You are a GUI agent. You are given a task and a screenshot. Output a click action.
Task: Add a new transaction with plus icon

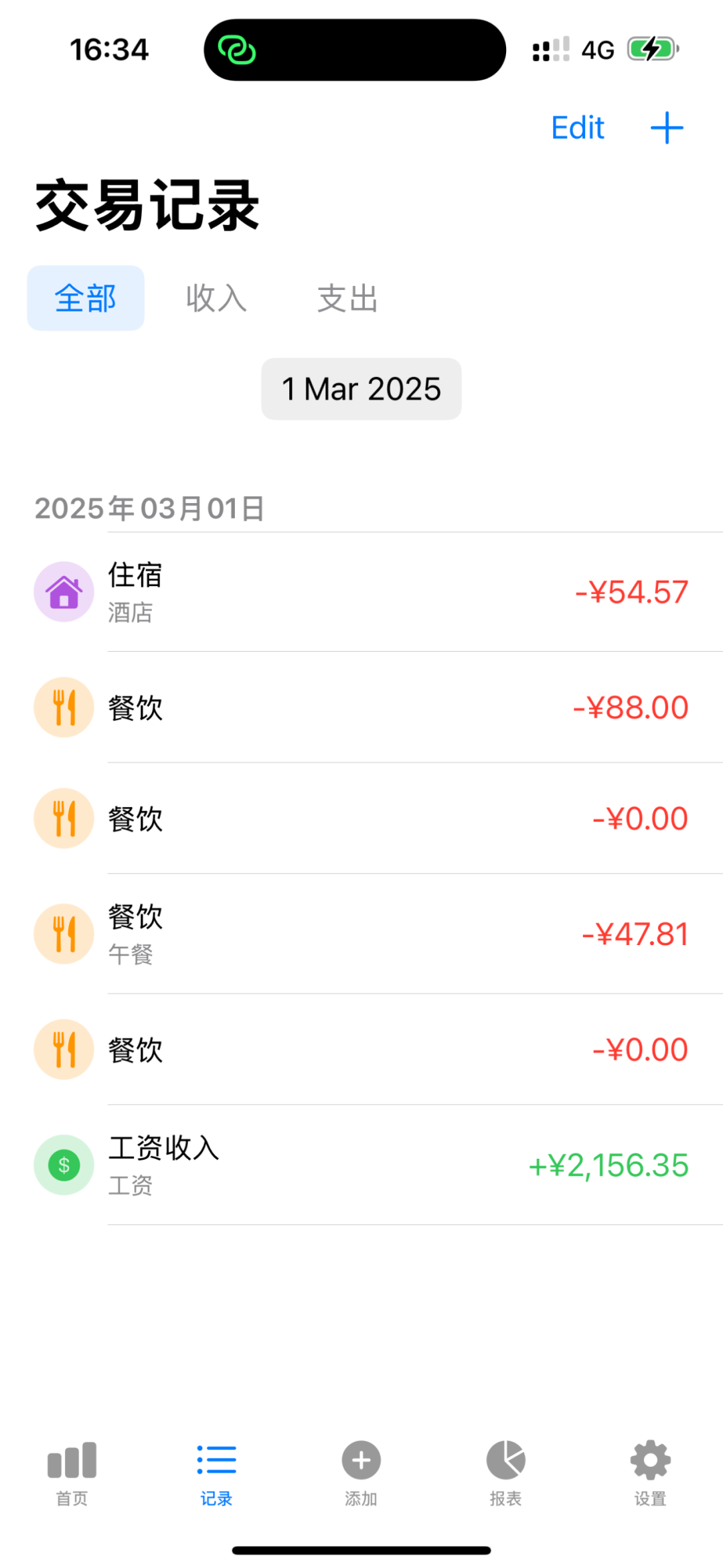coord(667,127)
